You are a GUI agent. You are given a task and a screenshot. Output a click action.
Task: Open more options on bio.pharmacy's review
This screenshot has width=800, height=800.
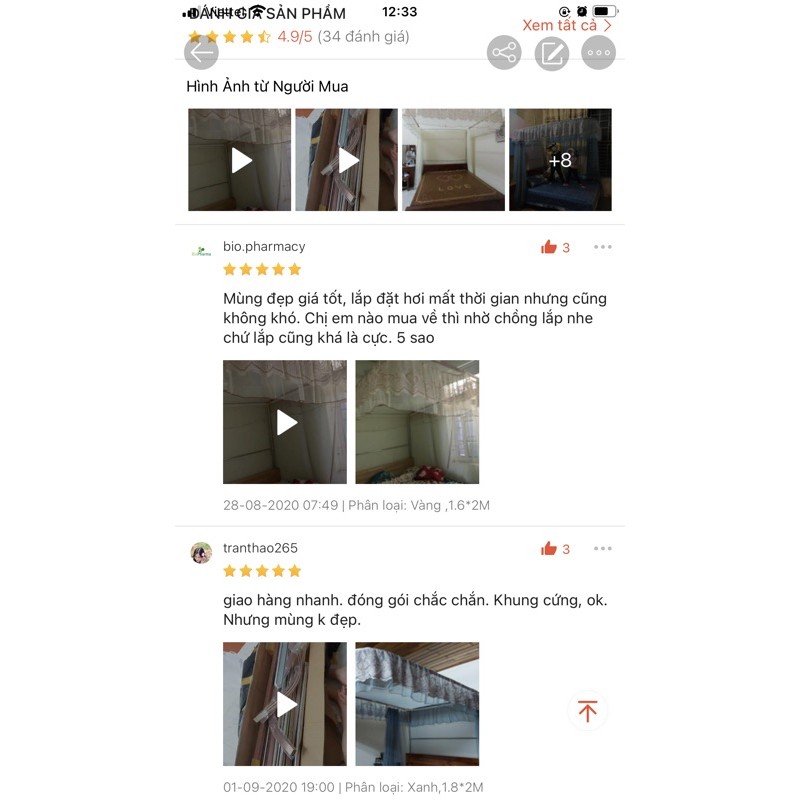(602, 247)
